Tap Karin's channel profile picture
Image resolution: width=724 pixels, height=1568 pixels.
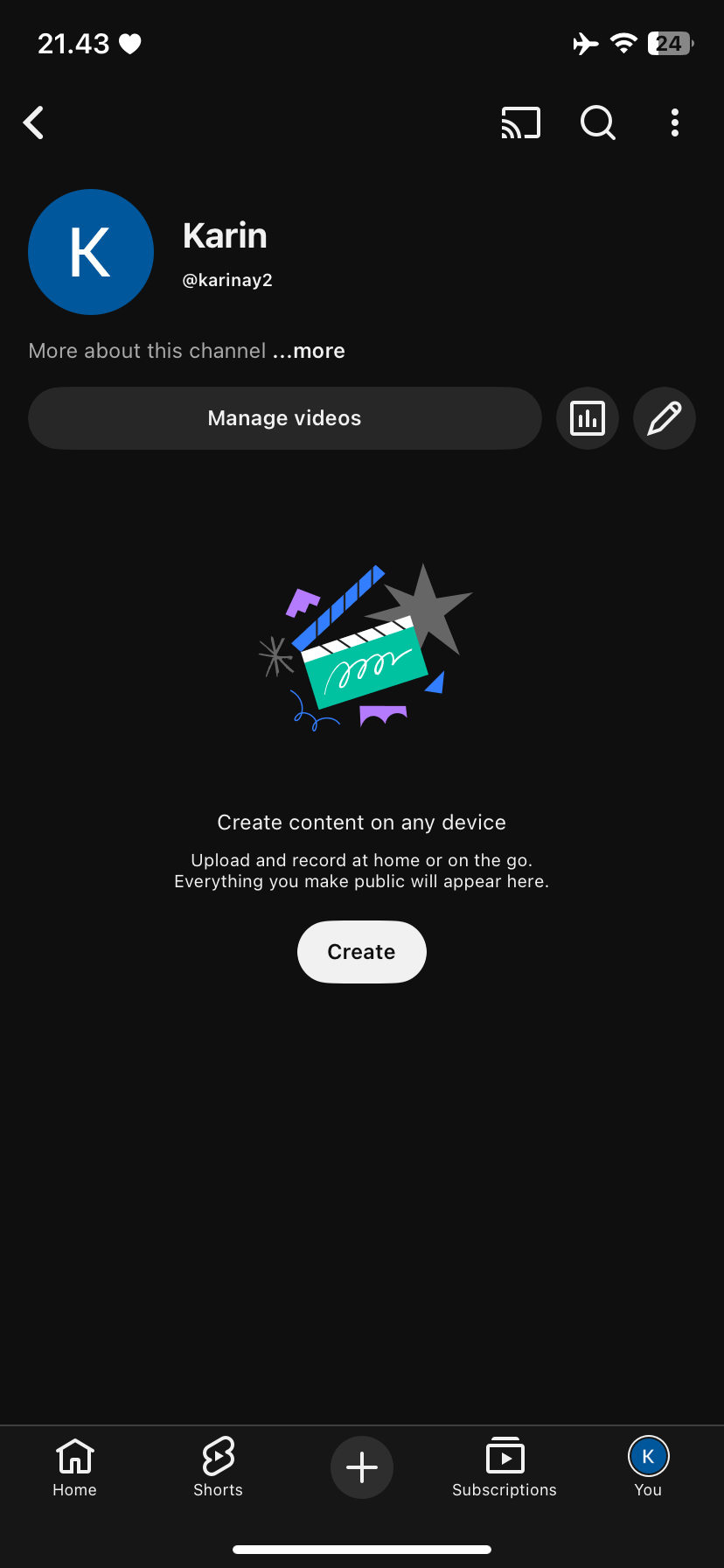tap(91, 252)
